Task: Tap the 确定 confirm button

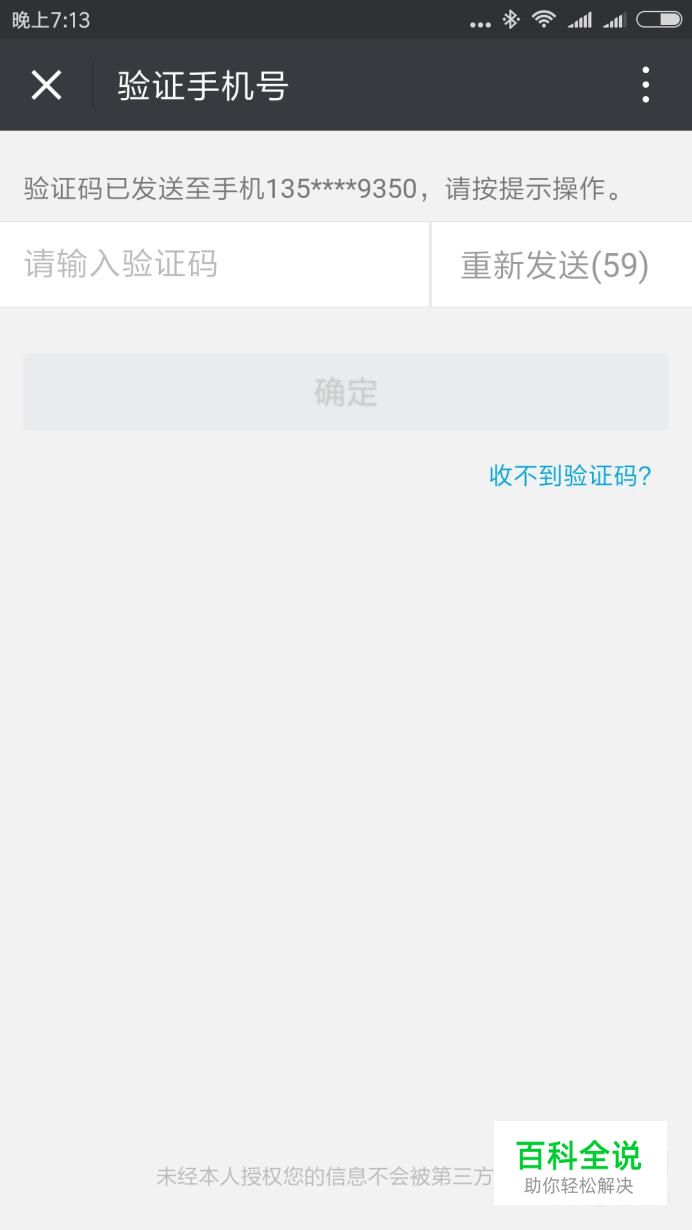Action: pos(346,392)
